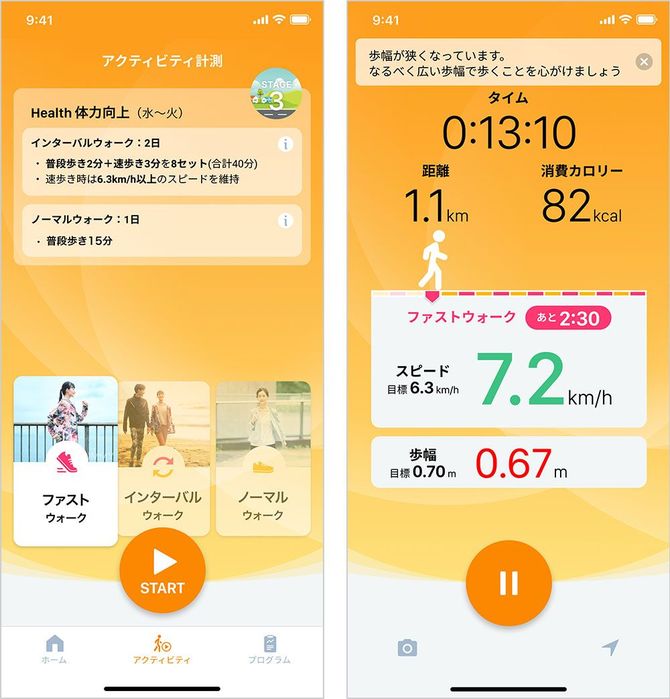Switch to the アクティビティ tab

[162, 649]
